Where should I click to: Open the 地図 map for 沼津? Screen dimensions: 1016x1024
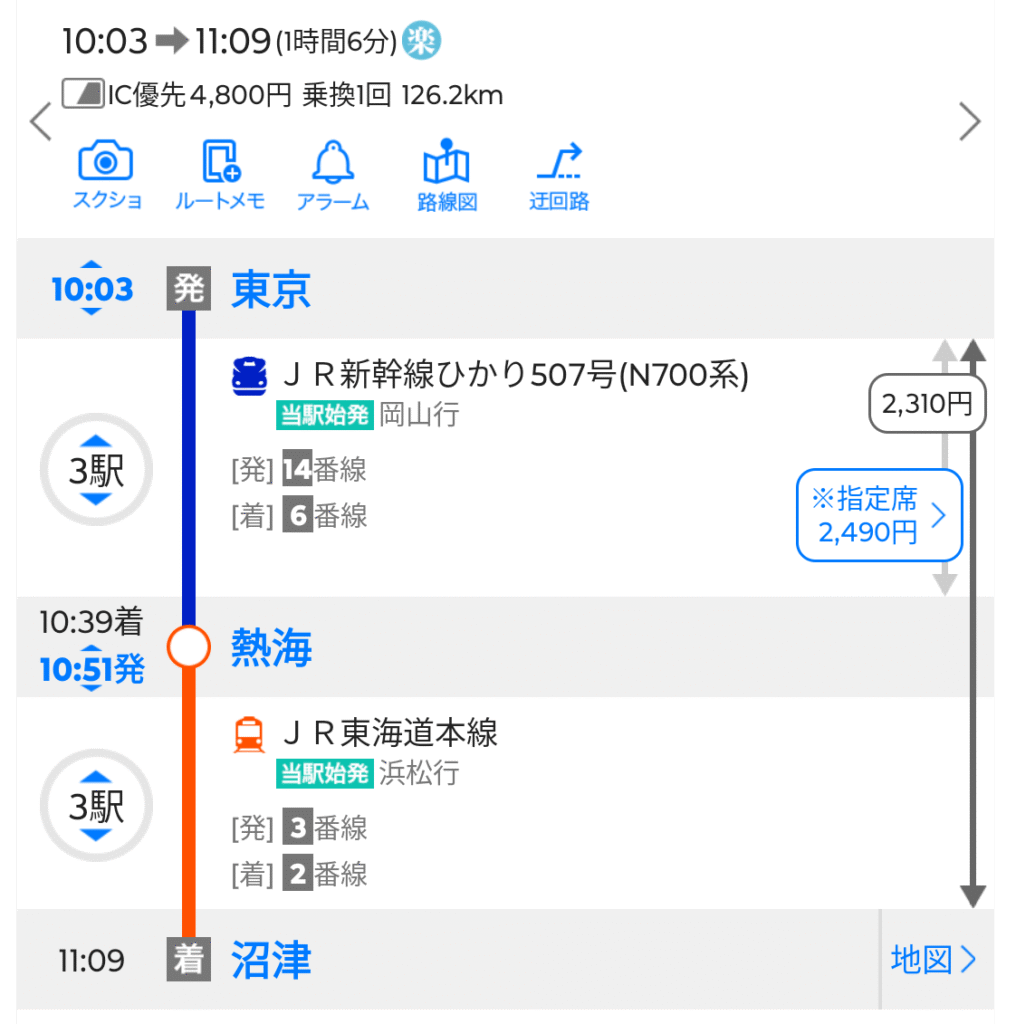coord(932,960)
